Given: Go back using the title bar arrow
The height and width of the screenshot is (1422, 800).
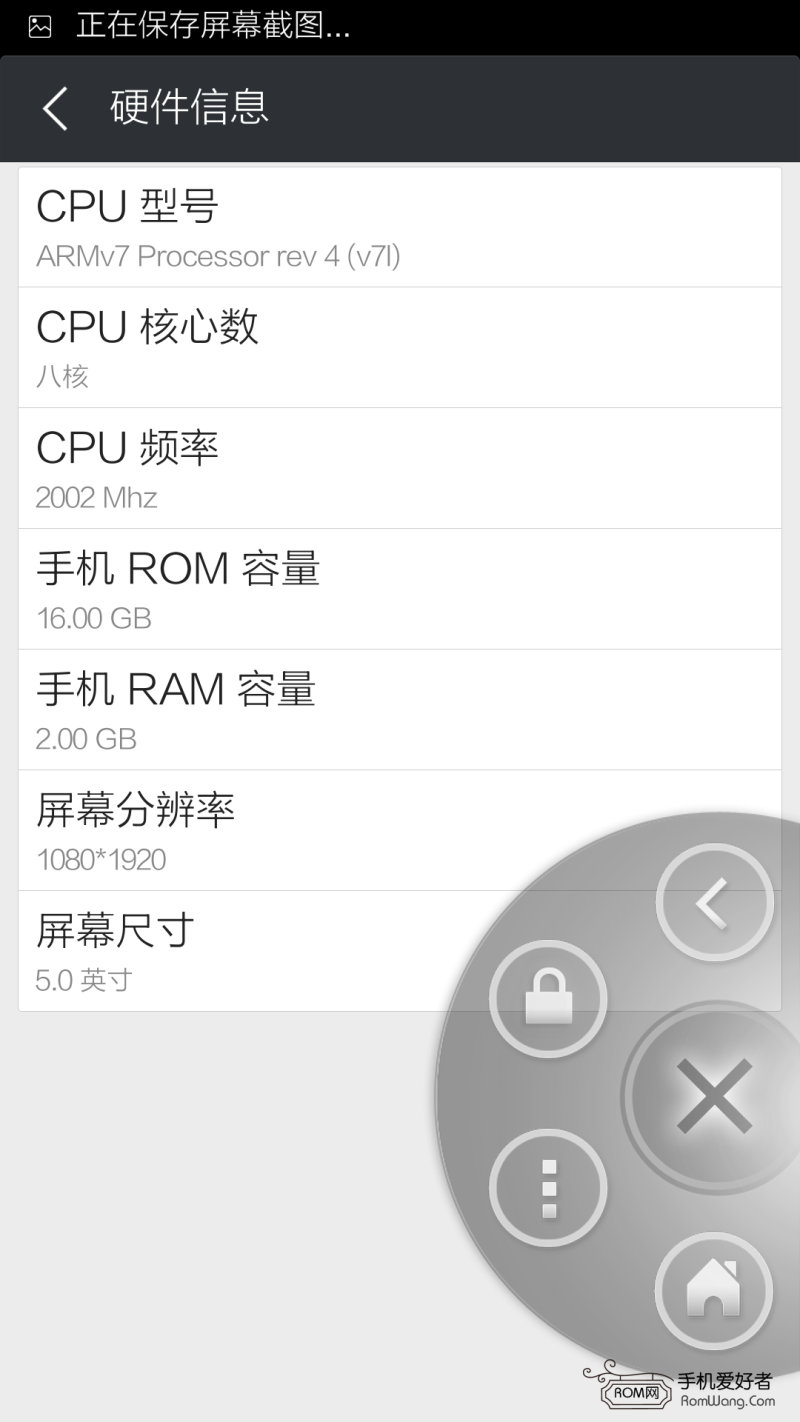Looking at the screenshot, I should pos(56,108).
